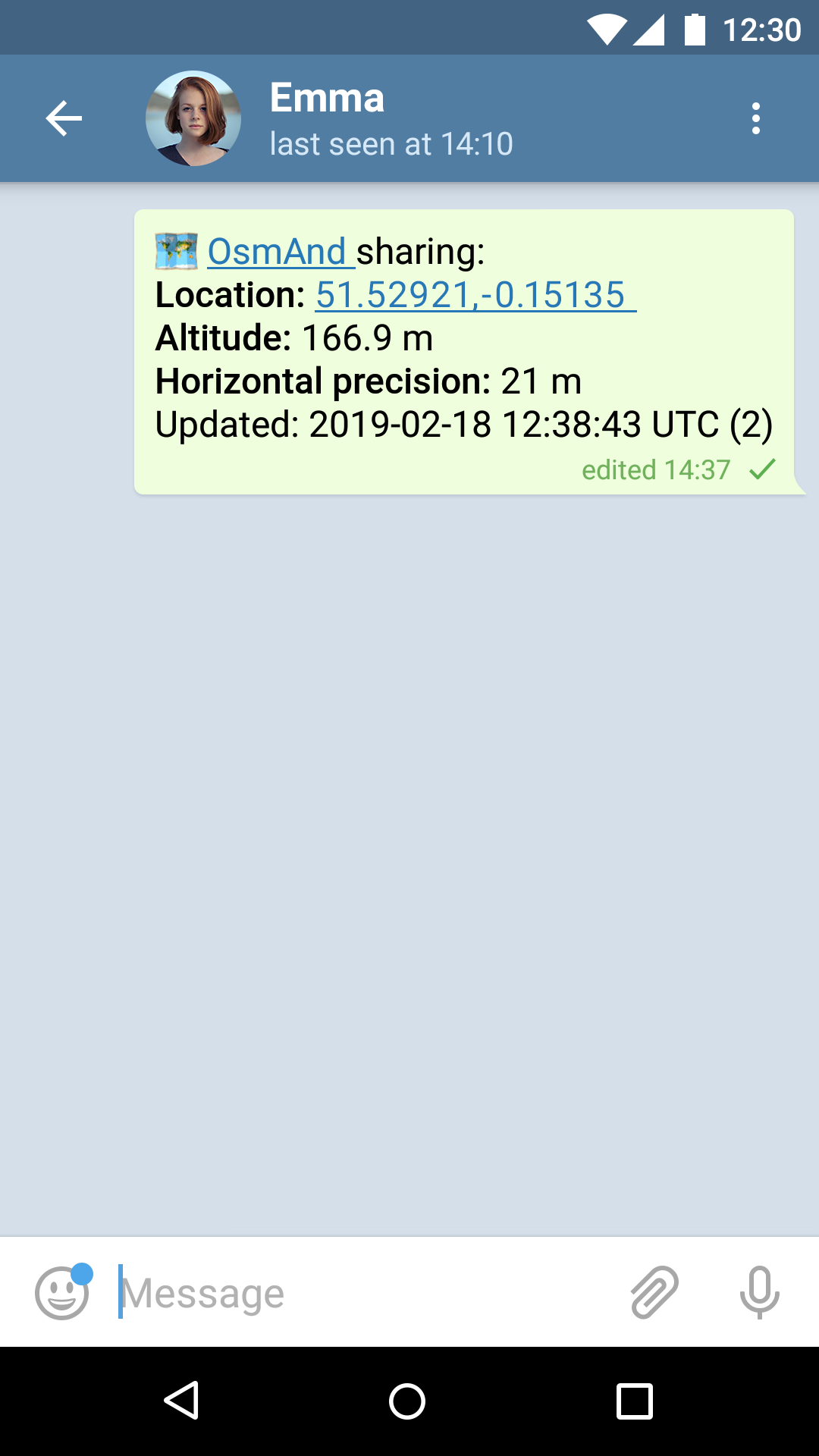The image size is (819, 1456).
Task: Tap the microphone voice message icon
Action: tap(759, 1292)
